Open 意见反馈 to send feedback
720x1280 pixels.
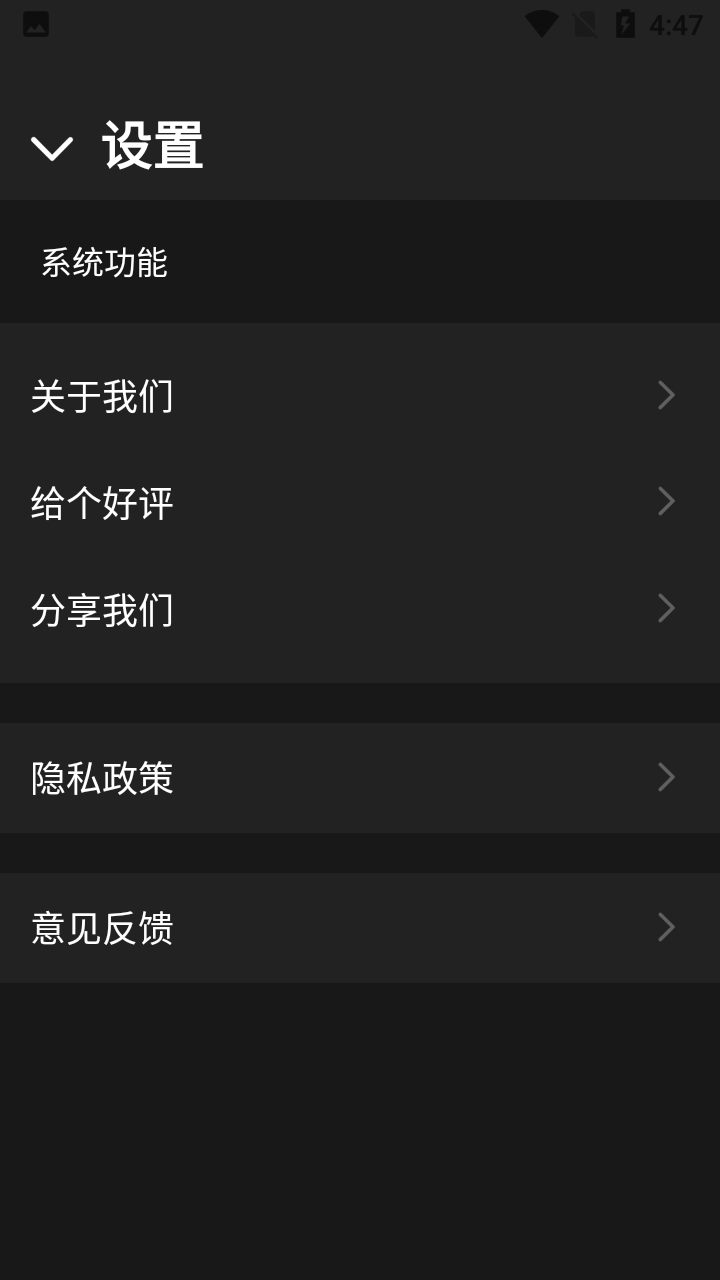360,928
